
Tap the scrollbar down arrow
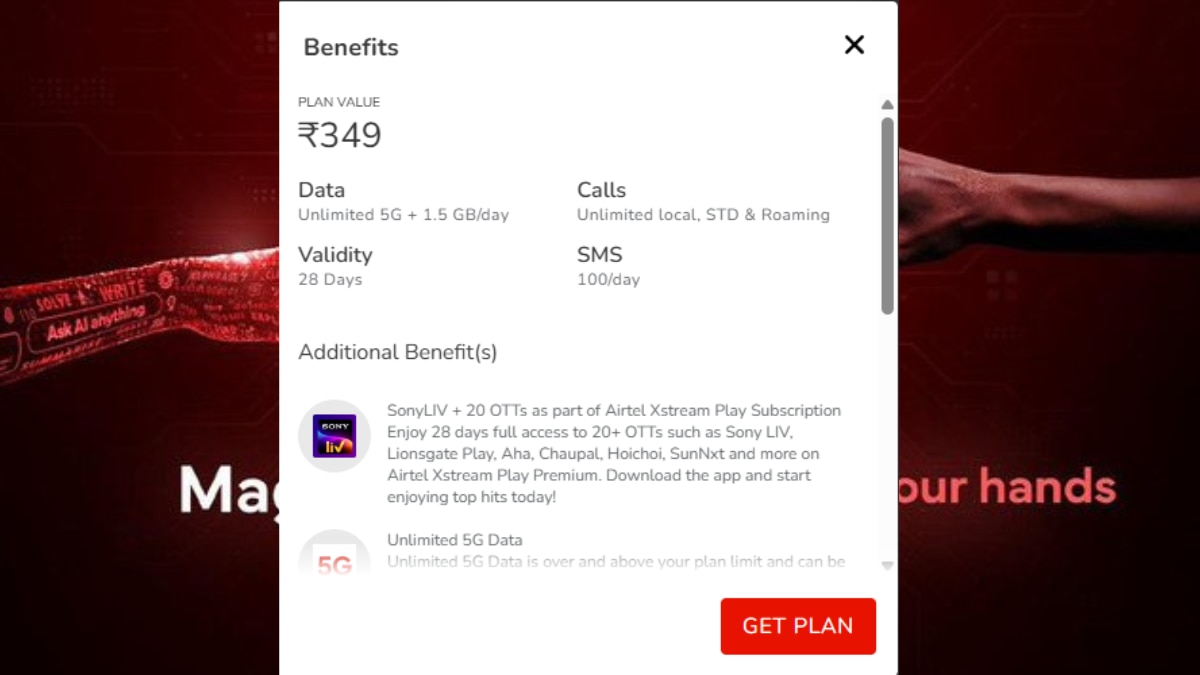tap(887, 566)
